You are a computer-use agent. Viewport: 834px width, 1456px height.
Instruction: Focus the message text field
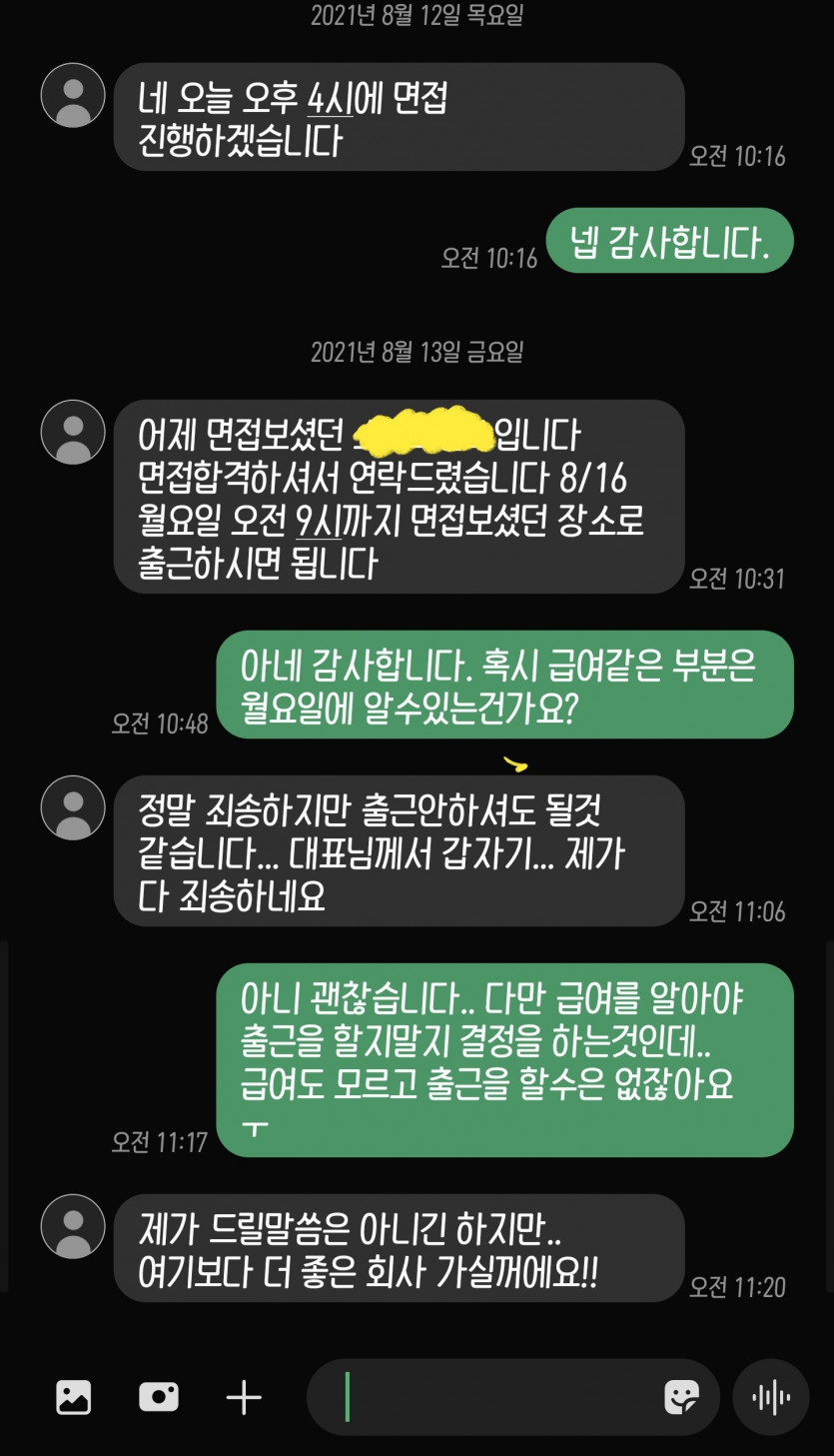point(499,1396)
